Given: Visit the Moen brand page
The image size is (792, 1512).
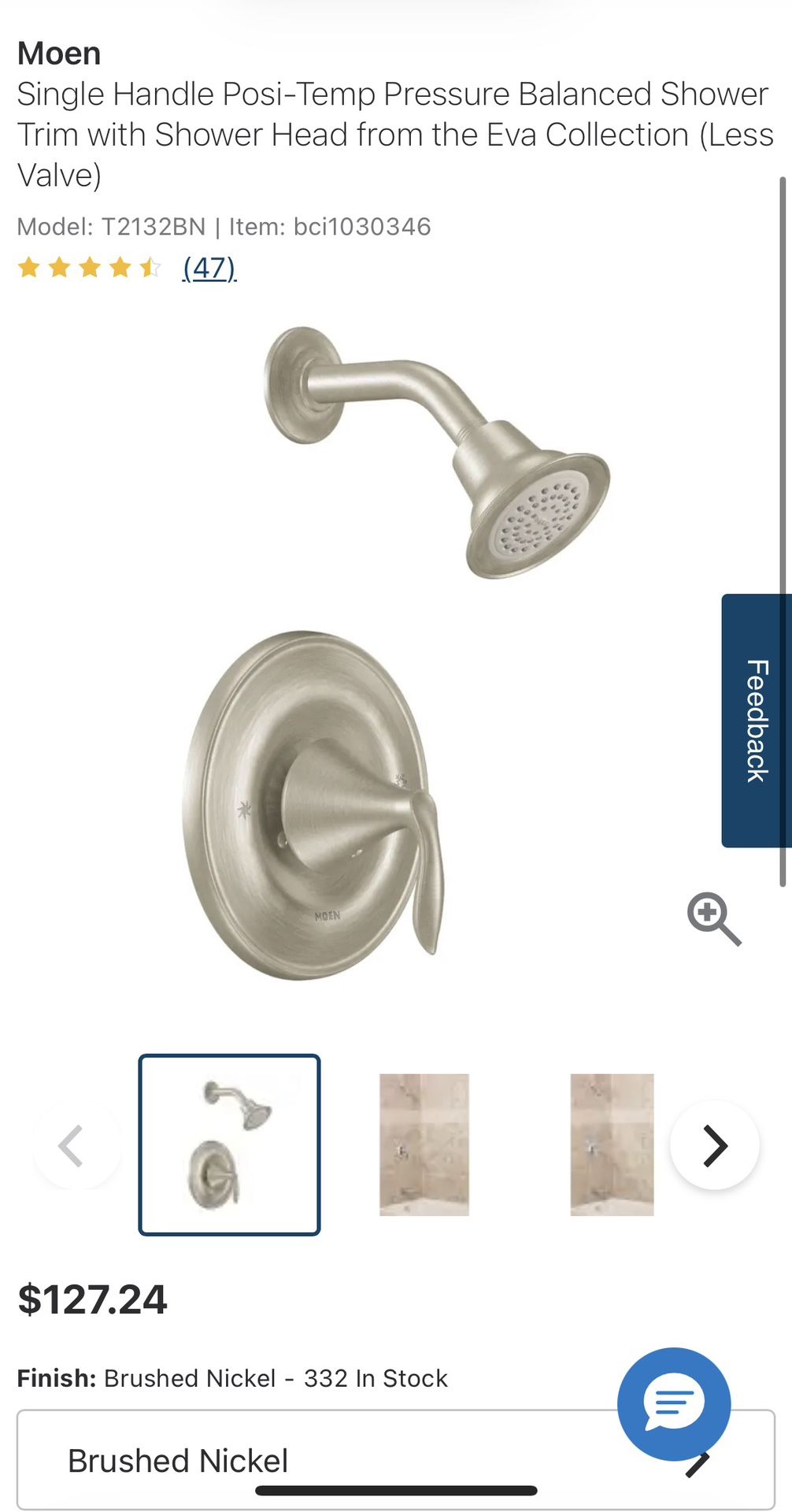Looking at the screenshot, I should (x=58, y=53).
